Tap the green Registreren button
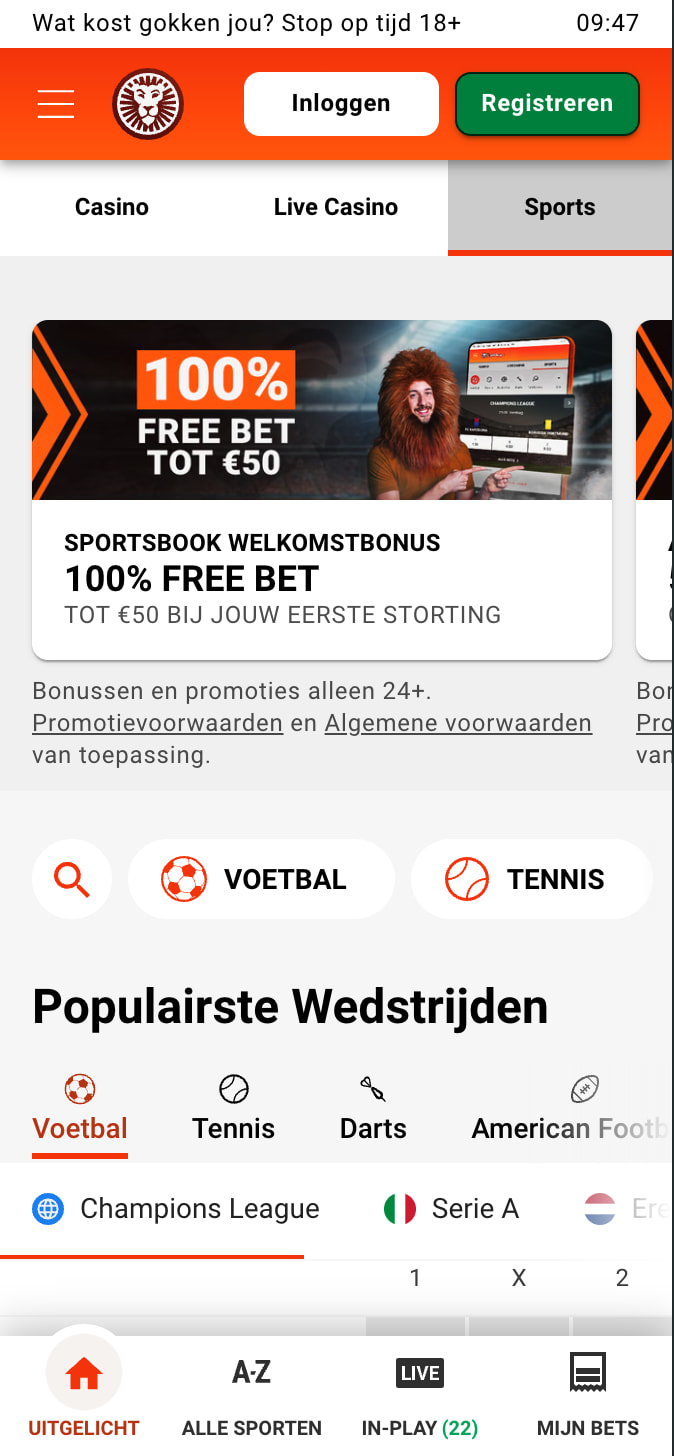The width and height of the screenshot is (674, 1456). click(x=547, y=104)
